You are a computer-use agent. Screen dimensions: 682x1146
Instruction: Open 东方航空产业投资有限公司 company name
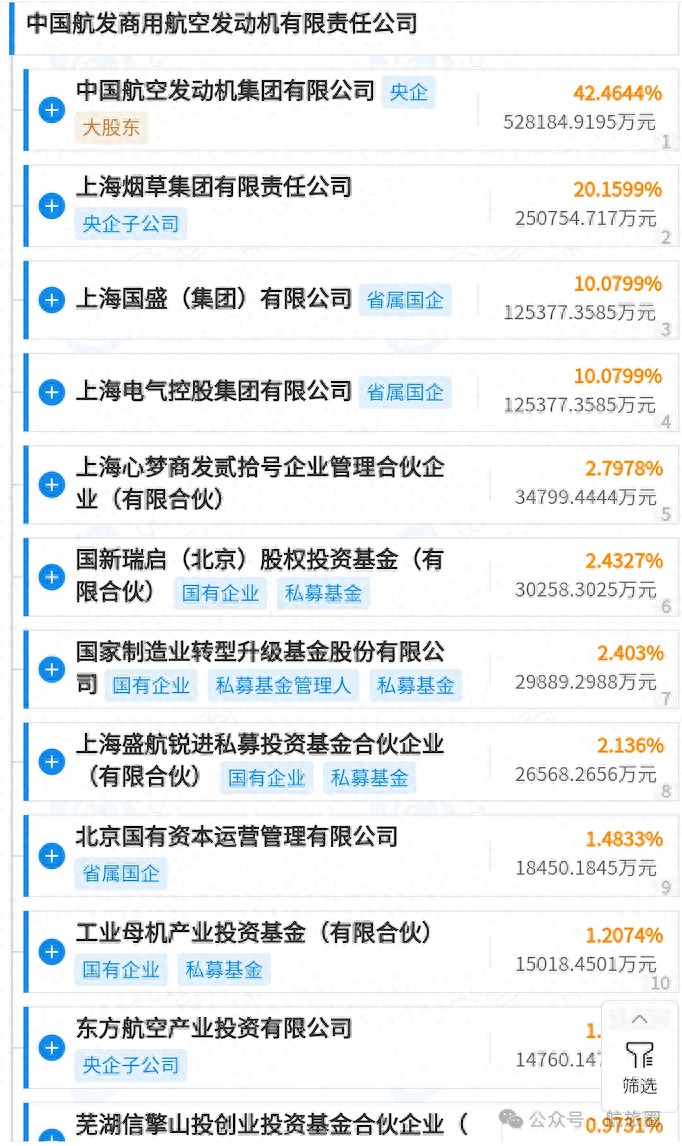214,1028
